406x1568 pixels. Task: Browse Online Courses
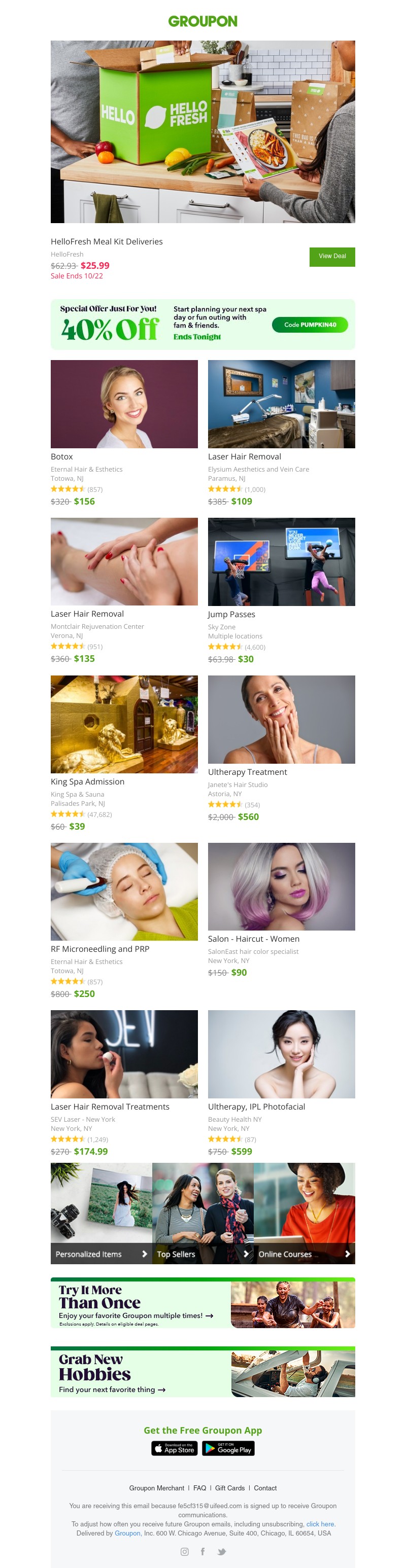click(x=303, y=1254)
